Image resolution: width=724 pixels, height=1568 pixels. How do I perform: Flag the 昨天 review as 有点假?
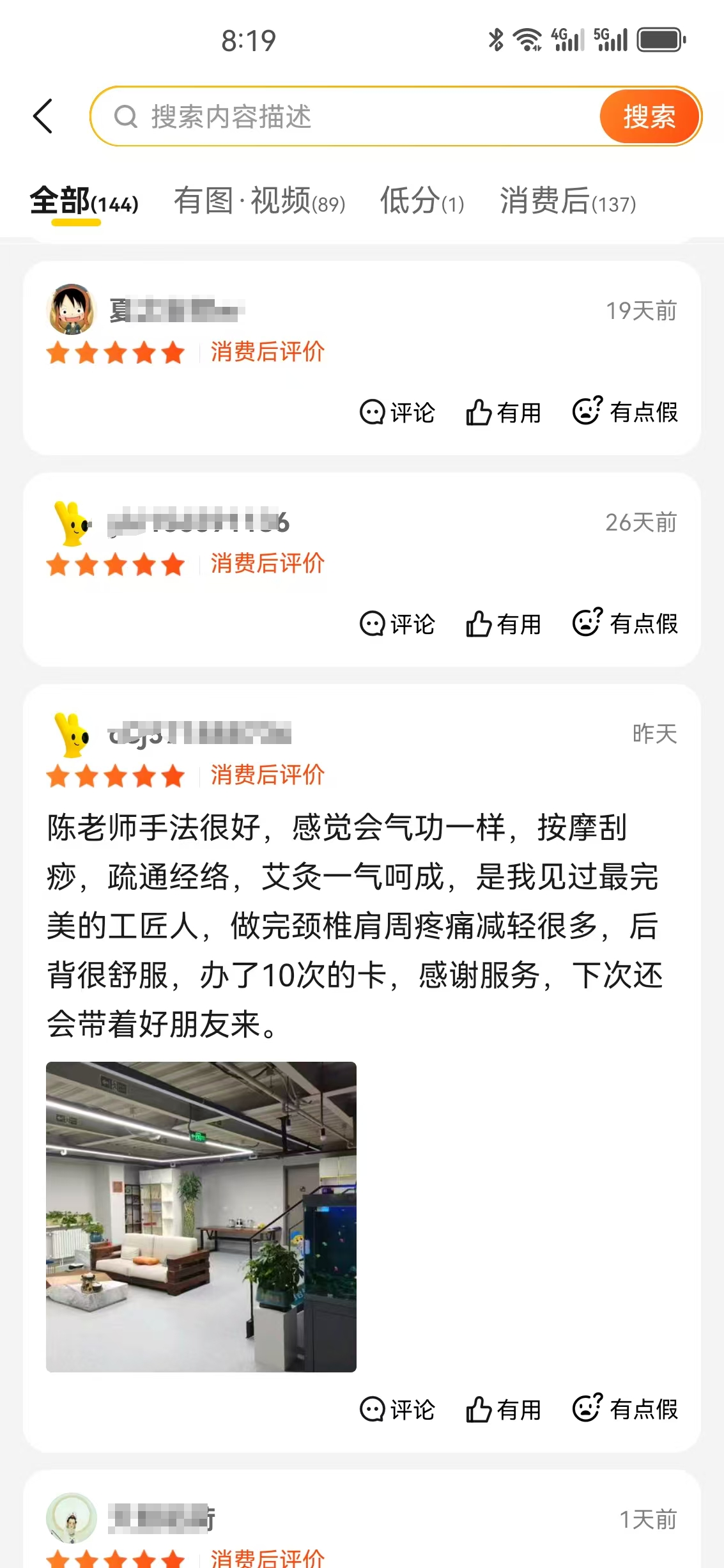[625, 1409]
